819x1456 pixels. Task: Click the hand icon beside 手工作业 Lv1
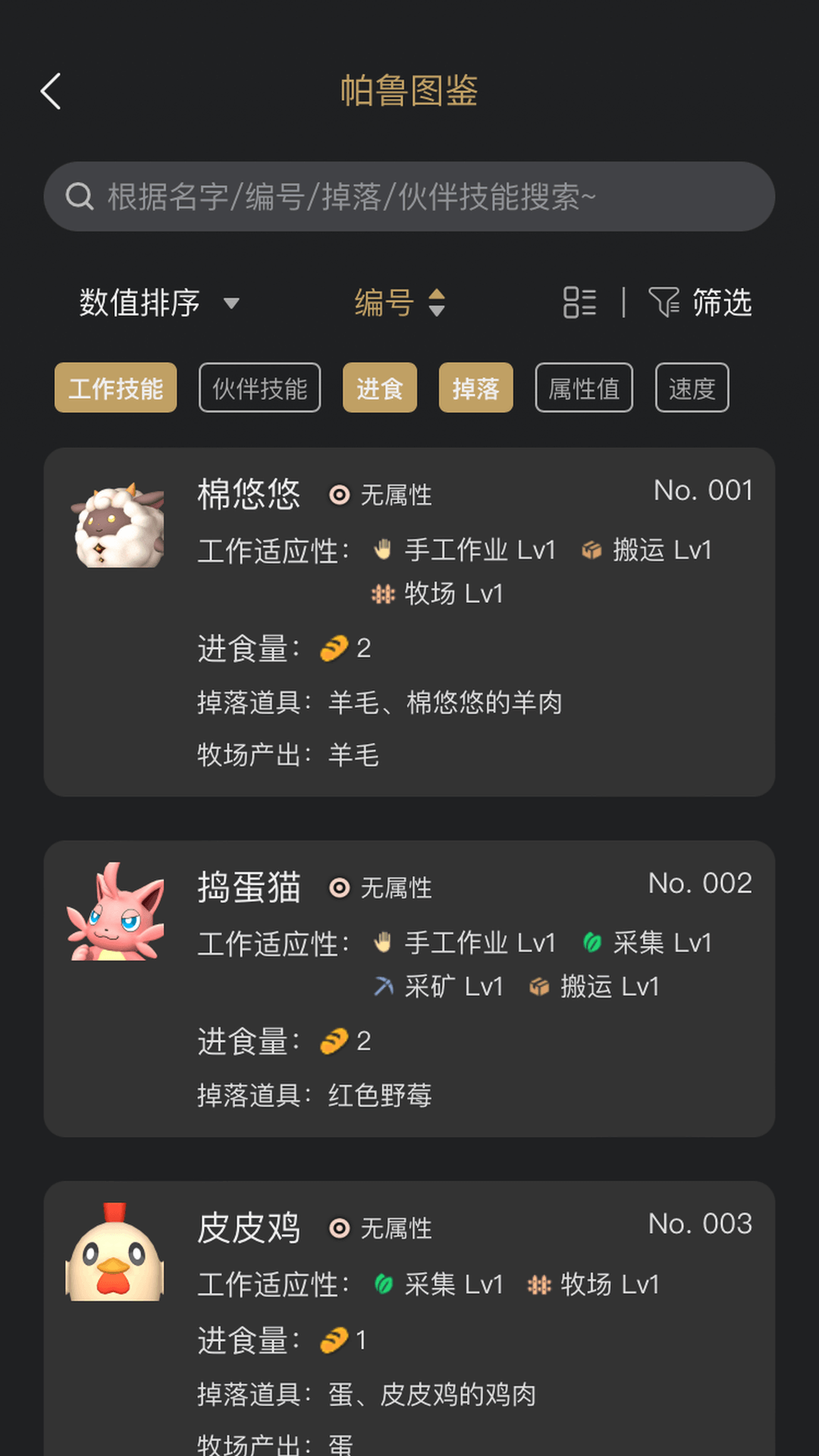(x=382, y=549)
